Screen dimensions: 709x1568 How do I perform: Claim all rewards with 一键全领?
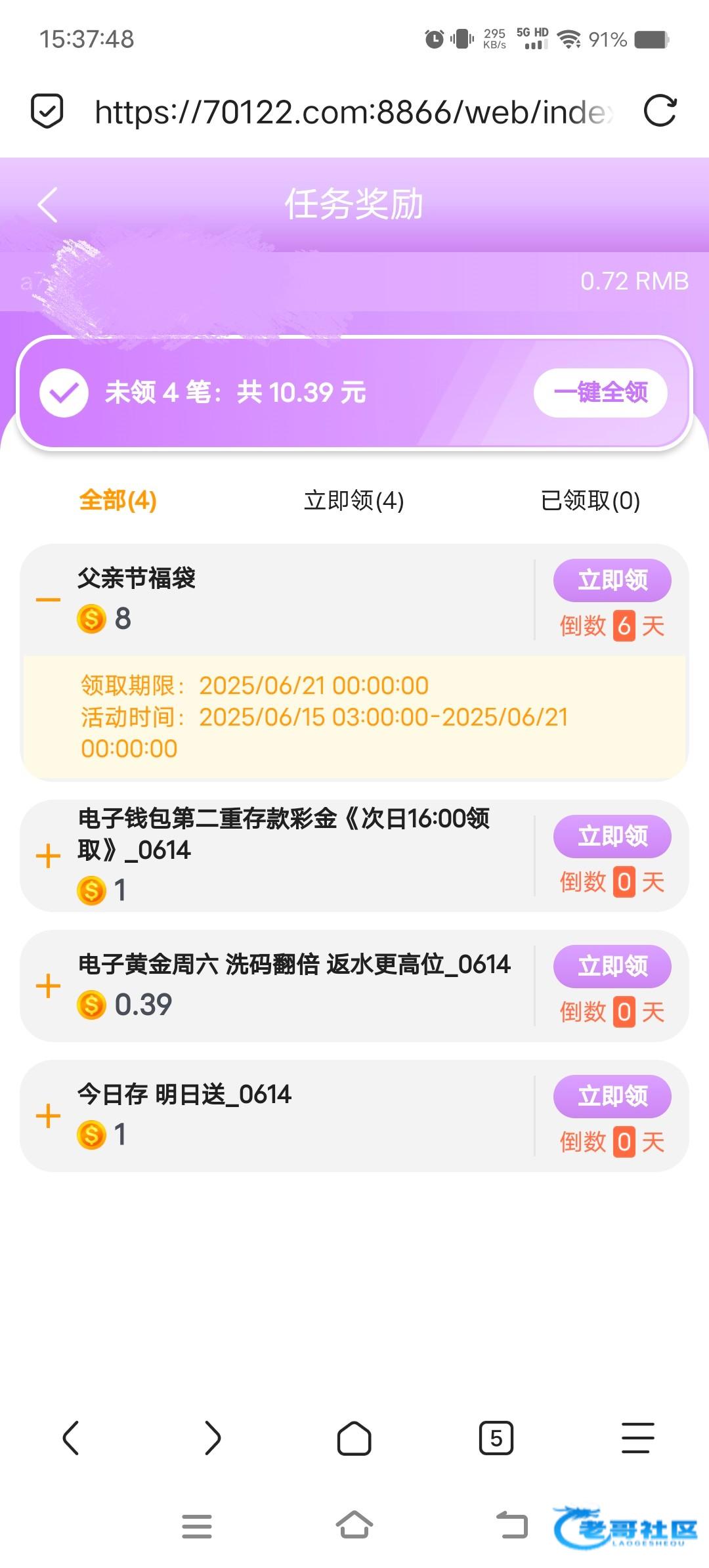tap(601, 393)
